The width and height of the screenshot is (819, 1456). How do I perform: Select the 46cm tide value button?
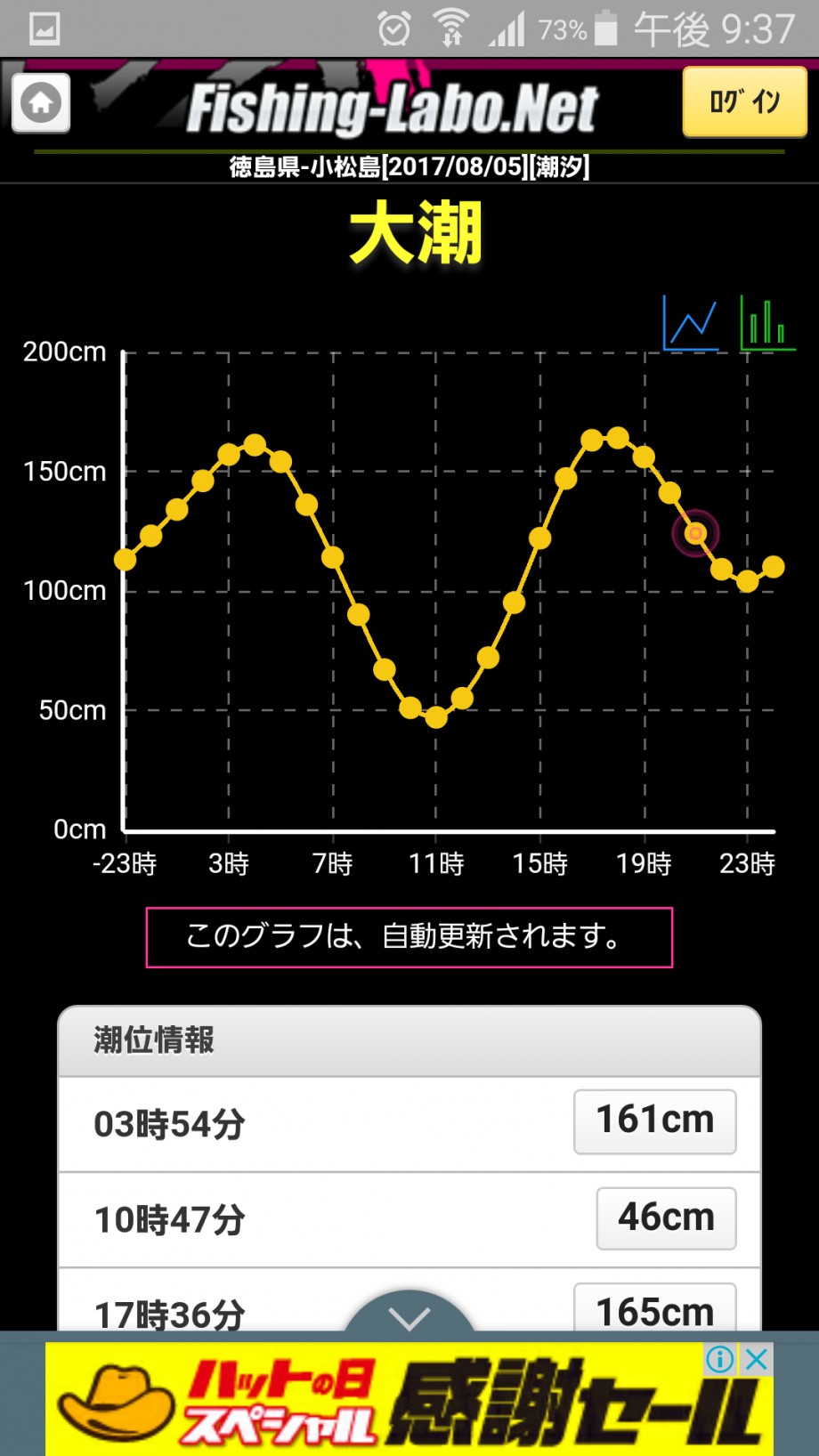pos(666,1218)
